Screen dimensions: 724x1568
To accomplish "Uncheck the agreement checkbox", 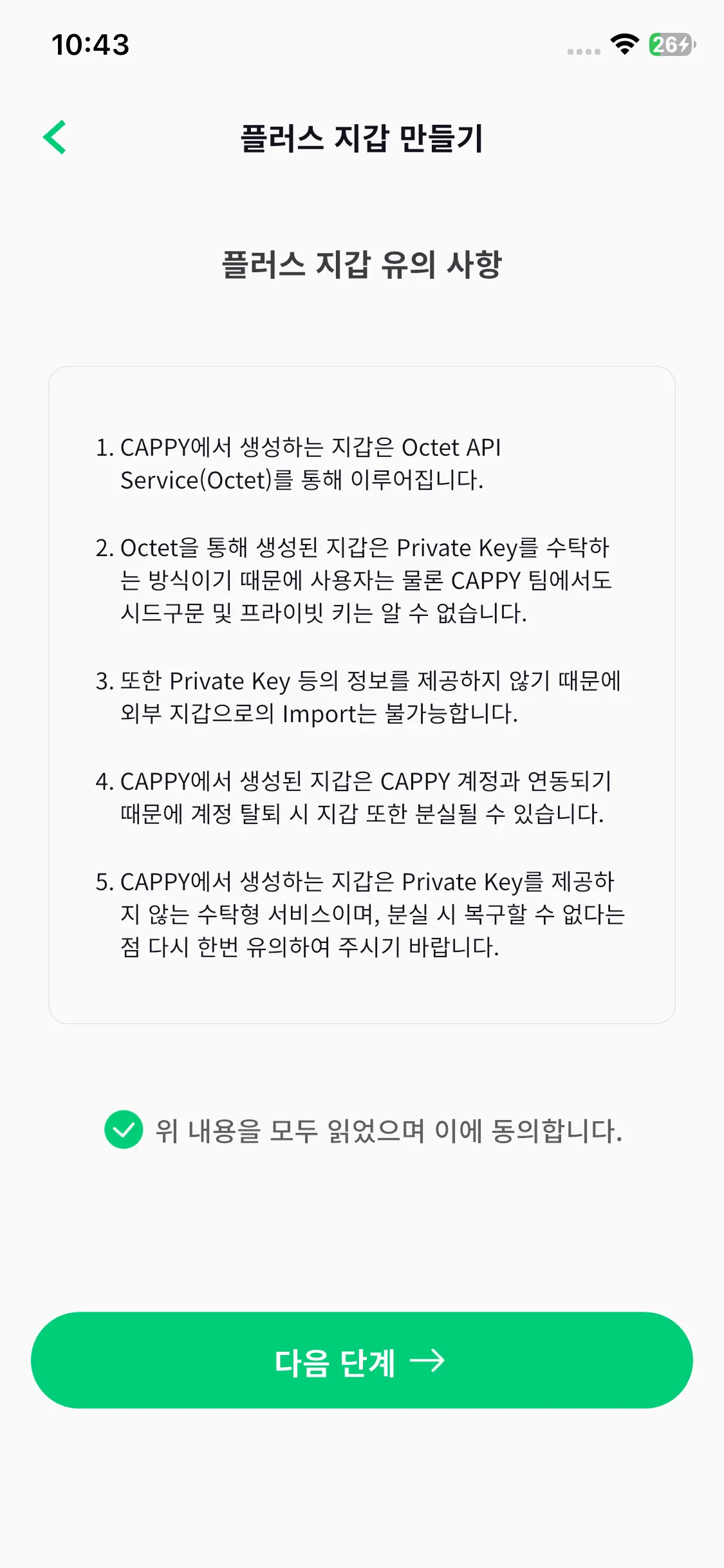I will [124, 1130].
